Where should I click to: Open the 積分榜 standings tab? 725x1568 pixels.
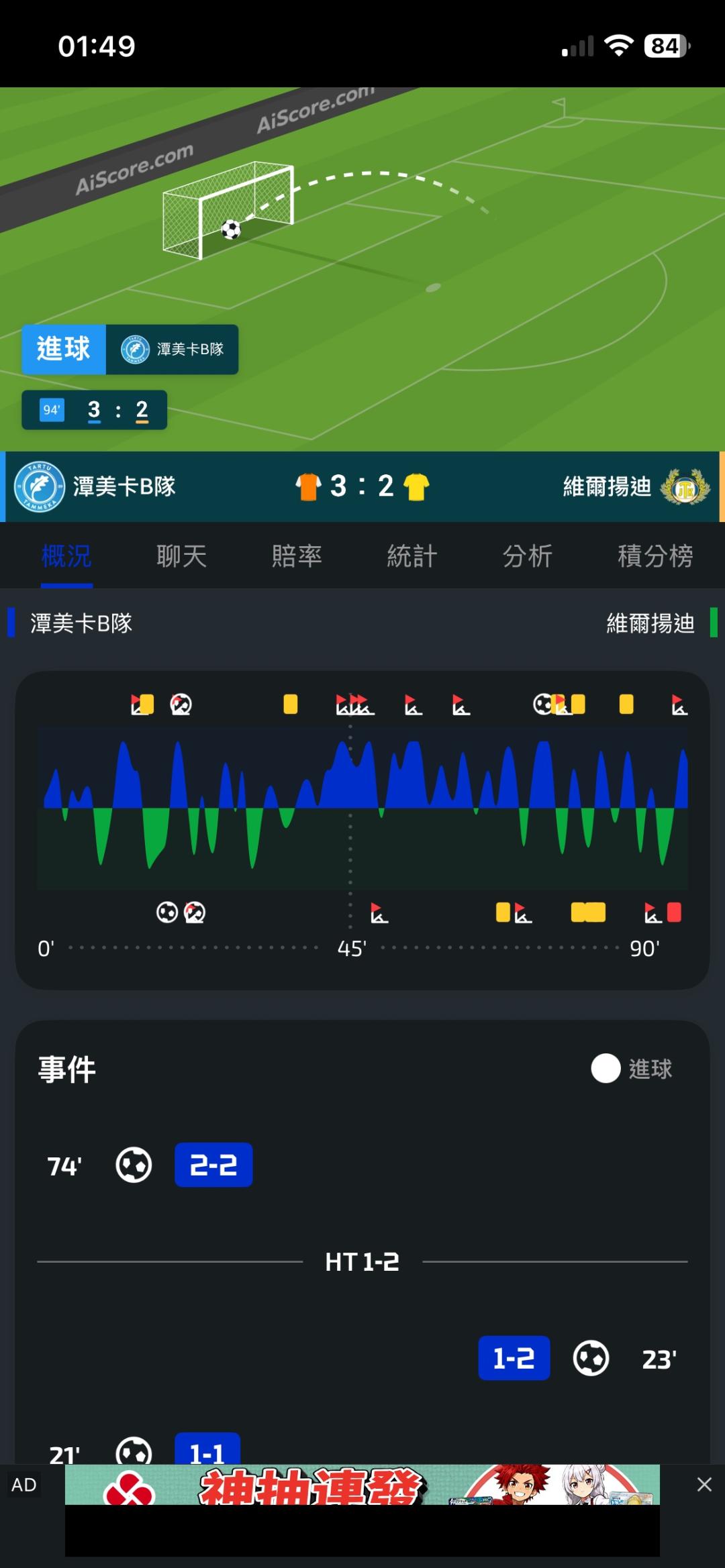655,556
